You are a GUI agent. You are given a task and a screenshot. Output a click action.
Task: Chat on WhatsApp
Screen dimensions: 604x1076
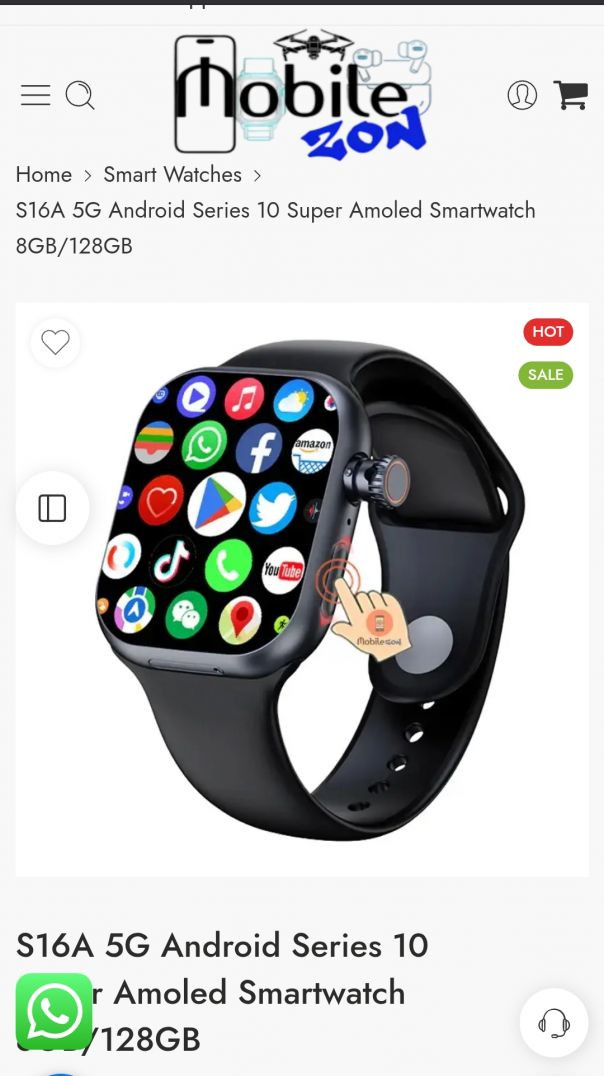tap(54, 1011)
